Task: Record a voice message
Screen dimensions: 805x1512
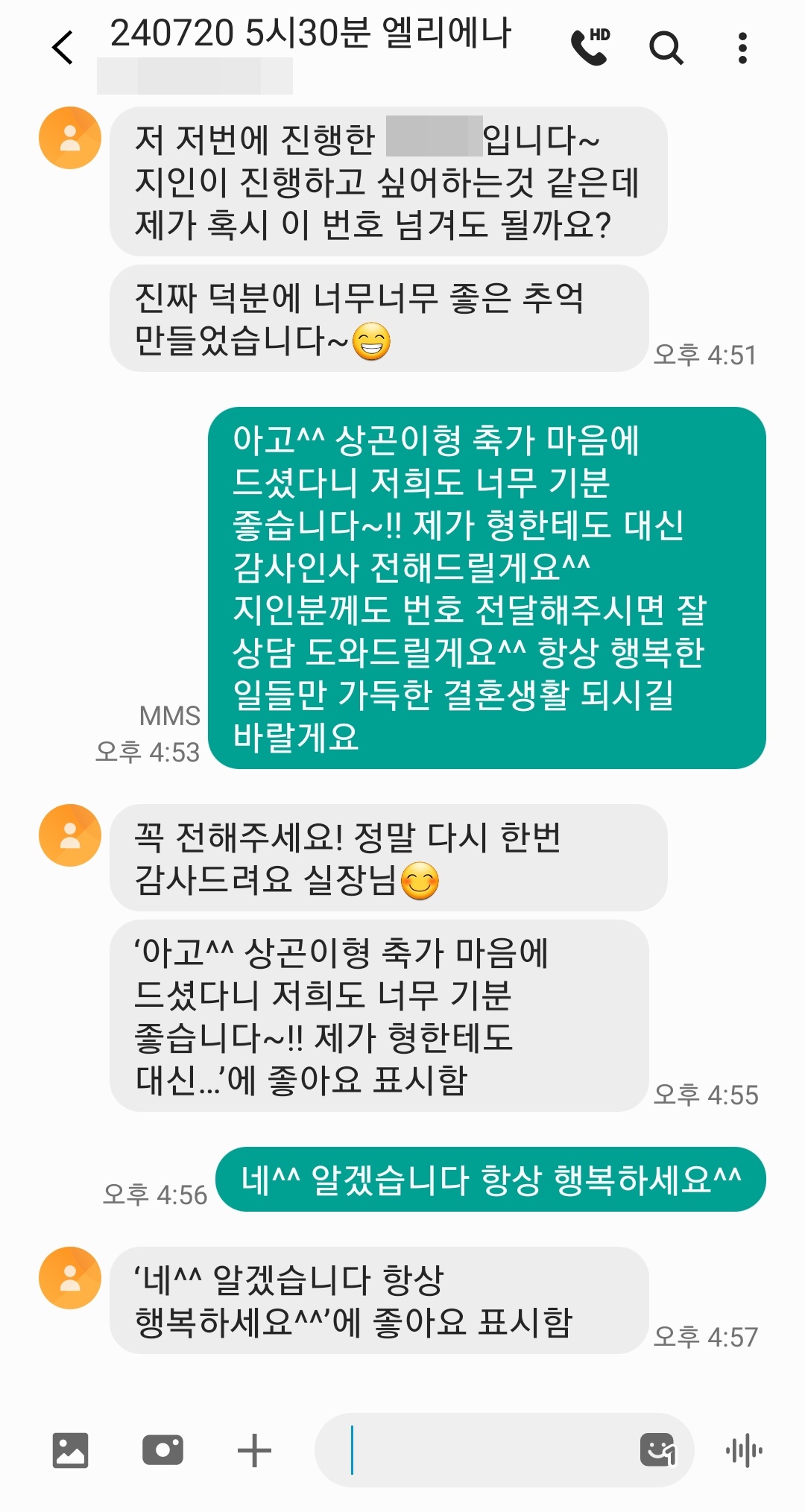Action: pos(744,1450)
